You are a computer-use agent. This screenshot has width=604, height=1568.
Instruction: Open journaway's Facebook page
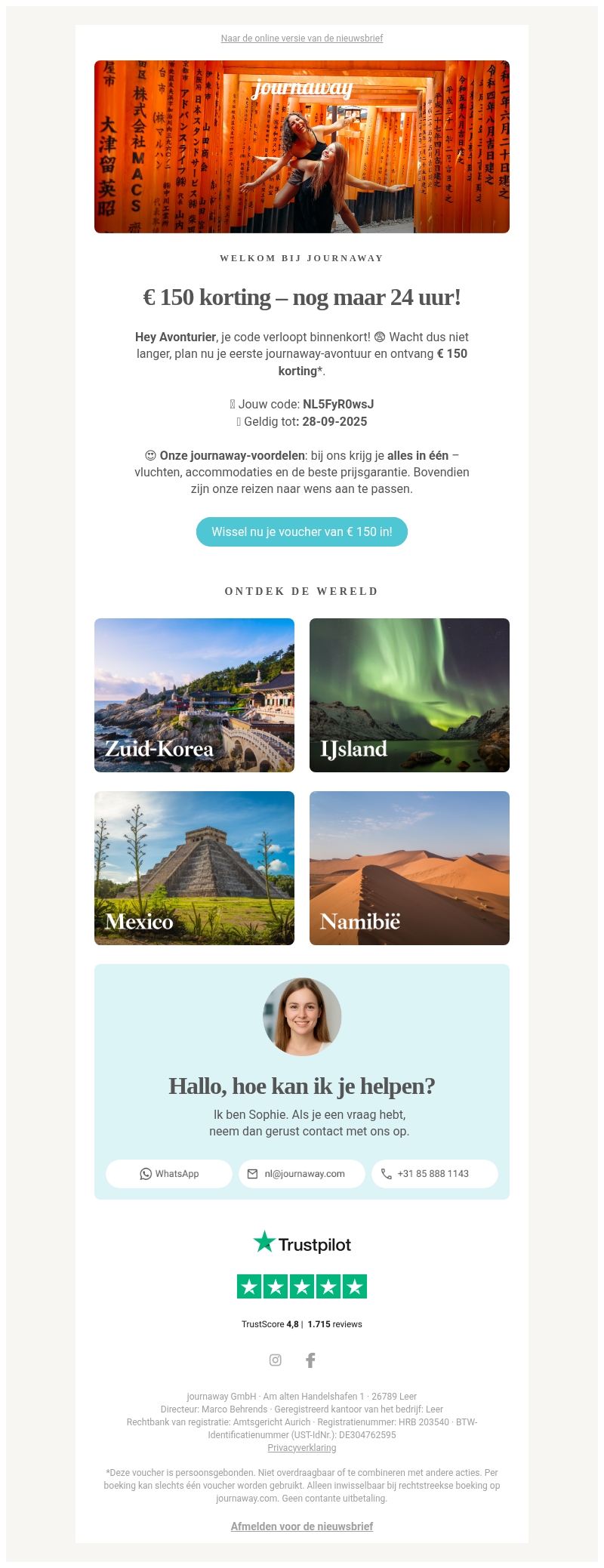click(310, 1360)
